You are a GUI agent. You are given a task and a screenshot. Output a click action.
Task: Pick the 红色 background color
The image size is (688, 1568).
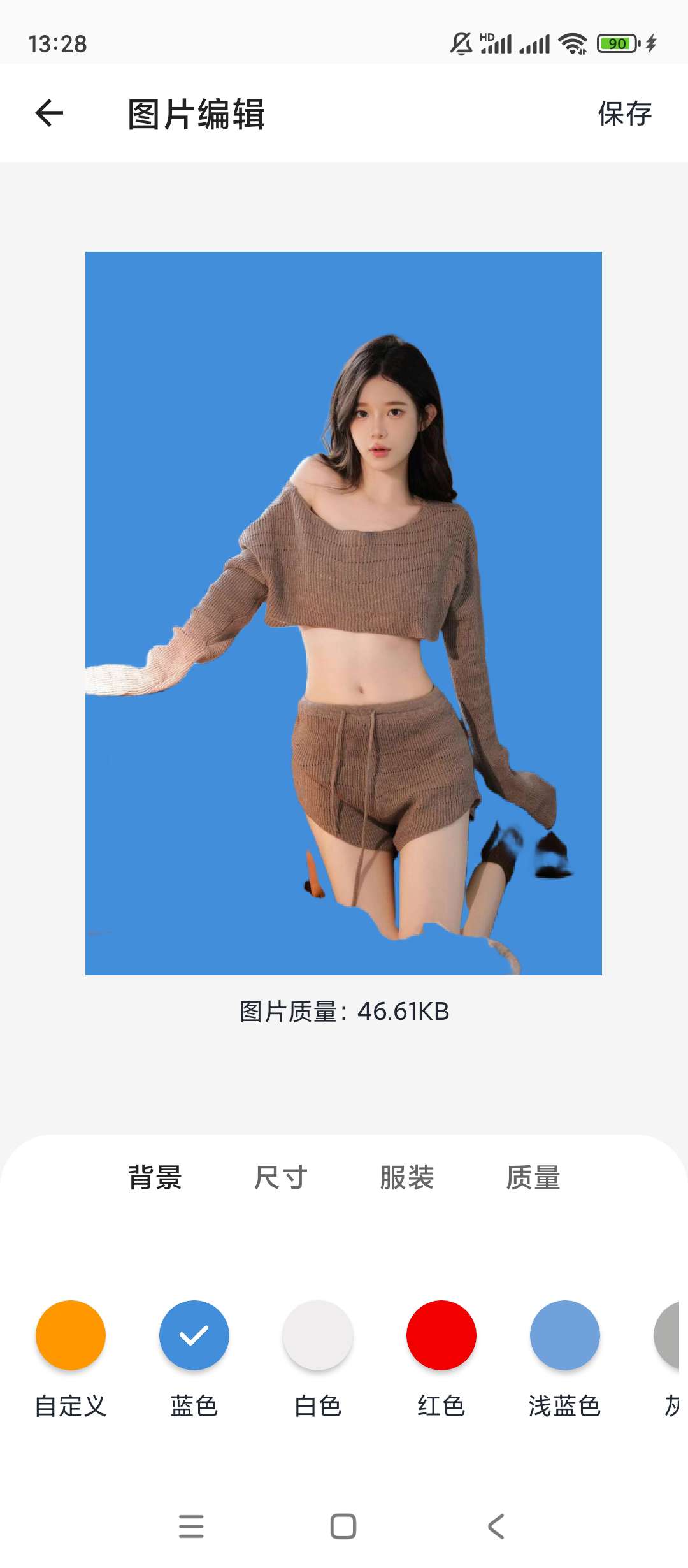[441, 1335]
